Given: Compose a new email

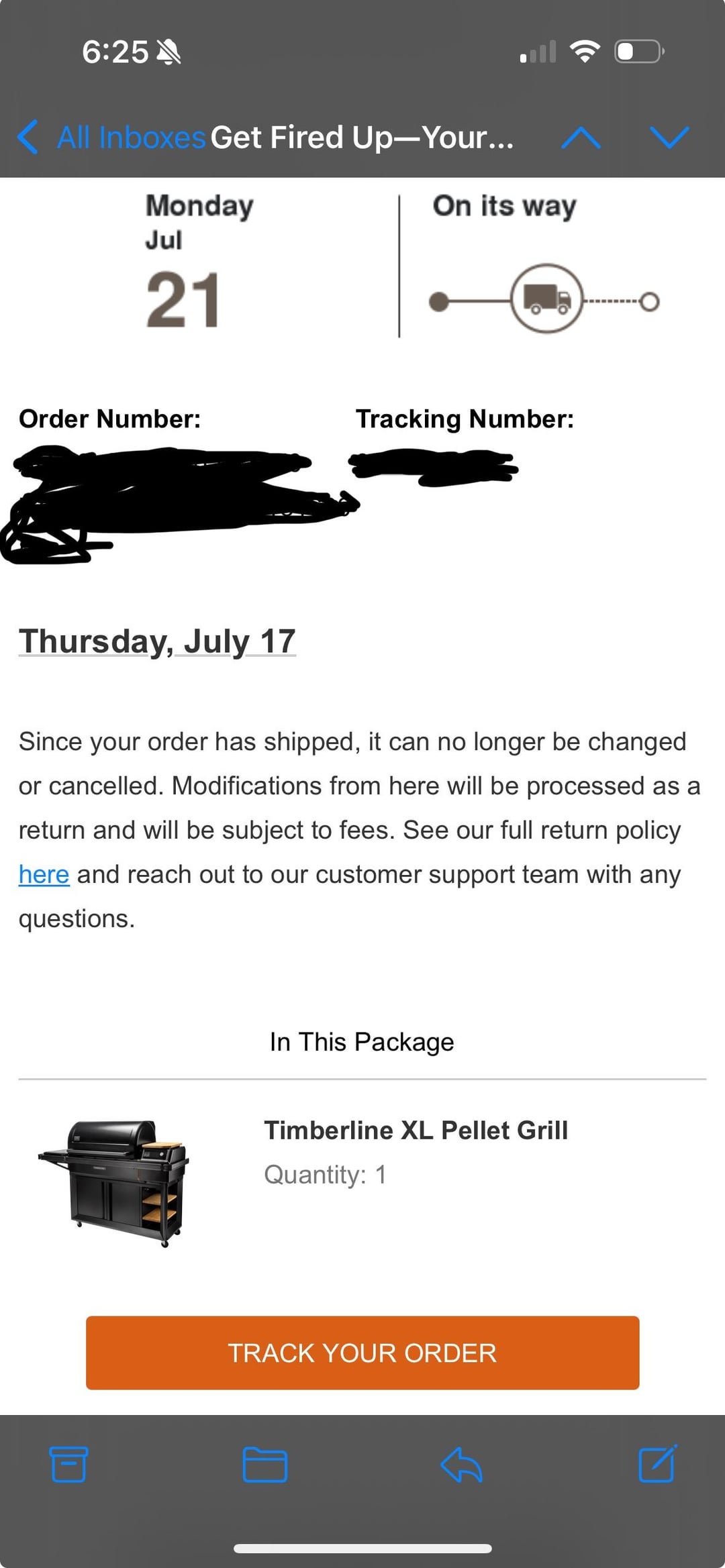Looking at the screenshot, I should coord(657,1464).
